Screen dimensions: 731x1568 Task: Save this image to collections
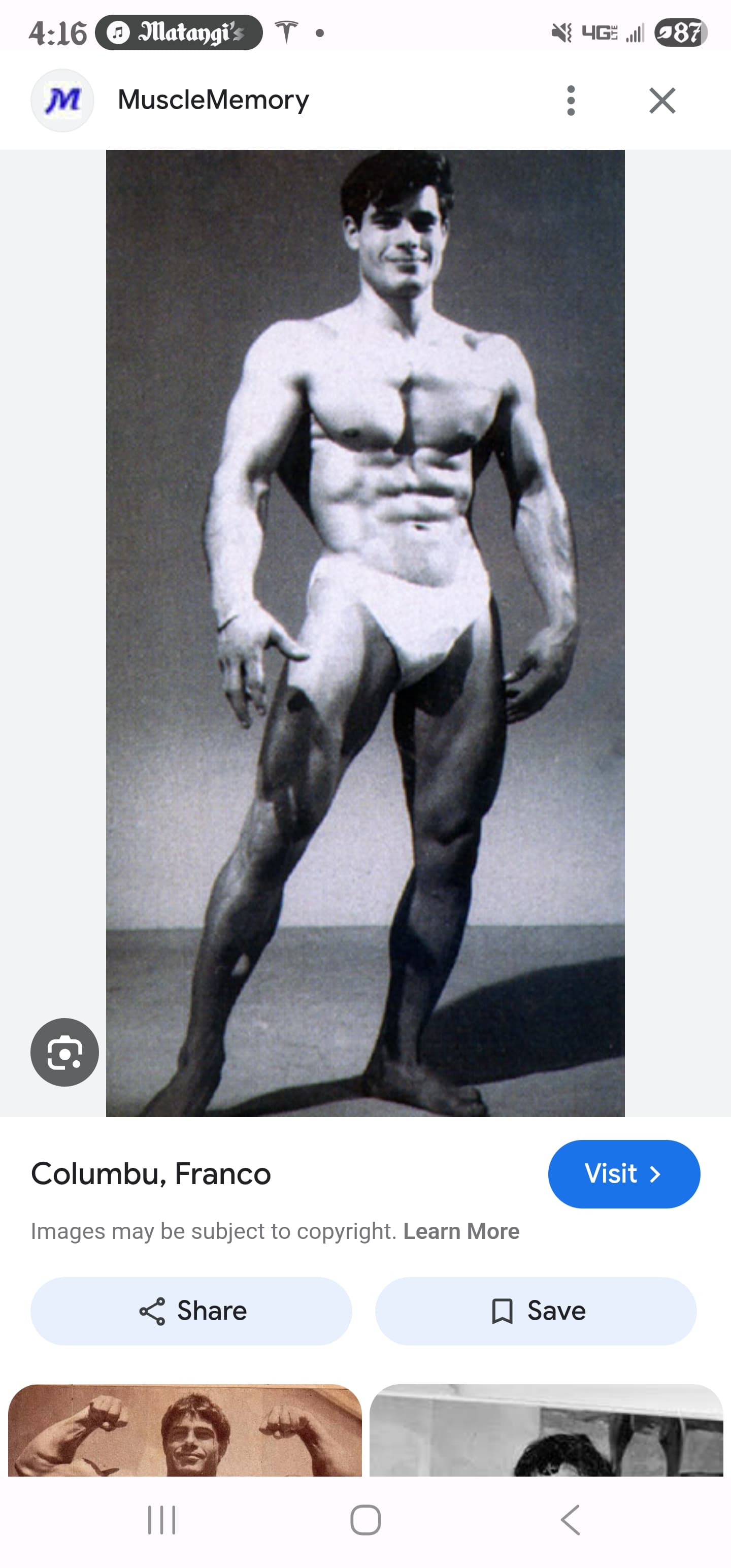coord(536,1311)
